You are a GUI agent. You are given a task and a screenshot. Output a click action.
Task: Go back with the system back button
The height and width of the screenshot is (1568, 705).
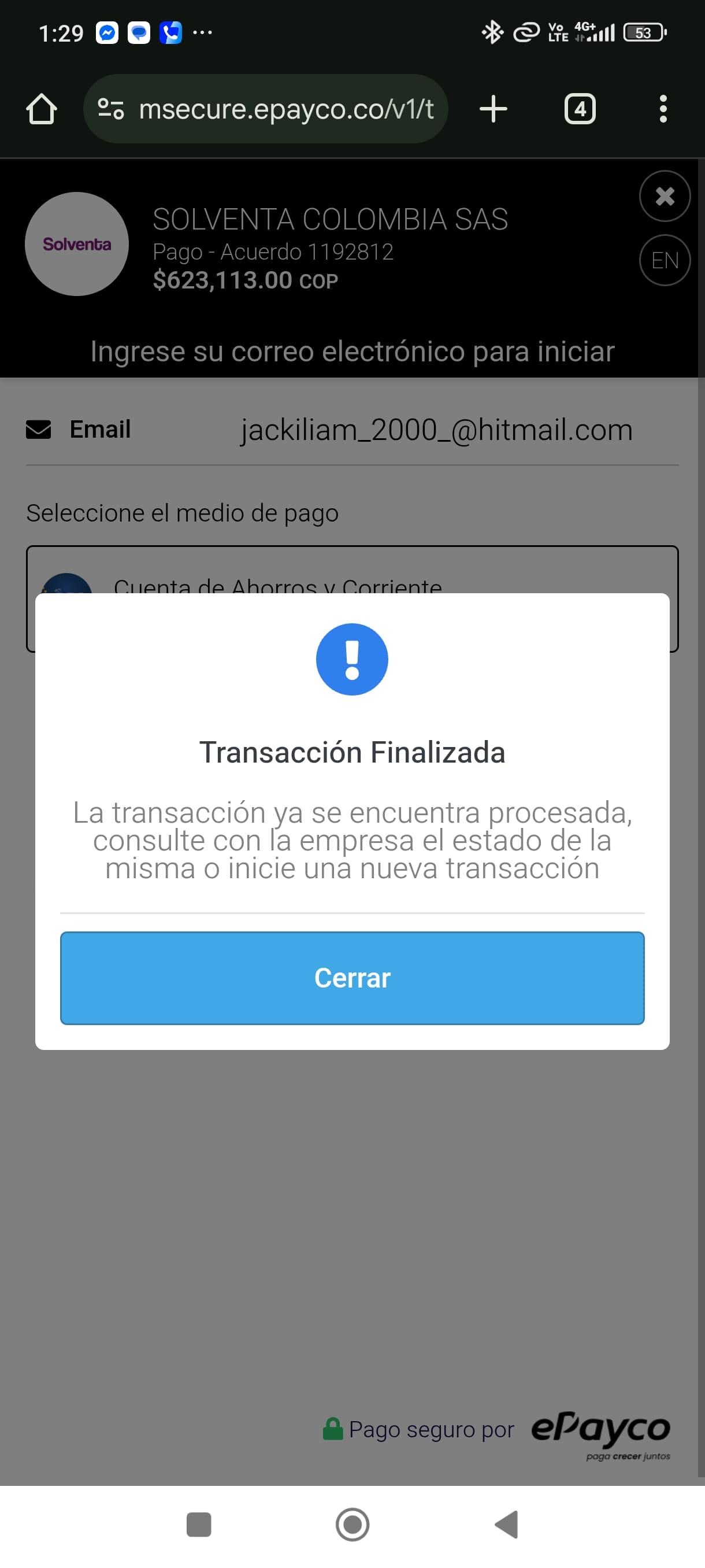coord(507,1525)
